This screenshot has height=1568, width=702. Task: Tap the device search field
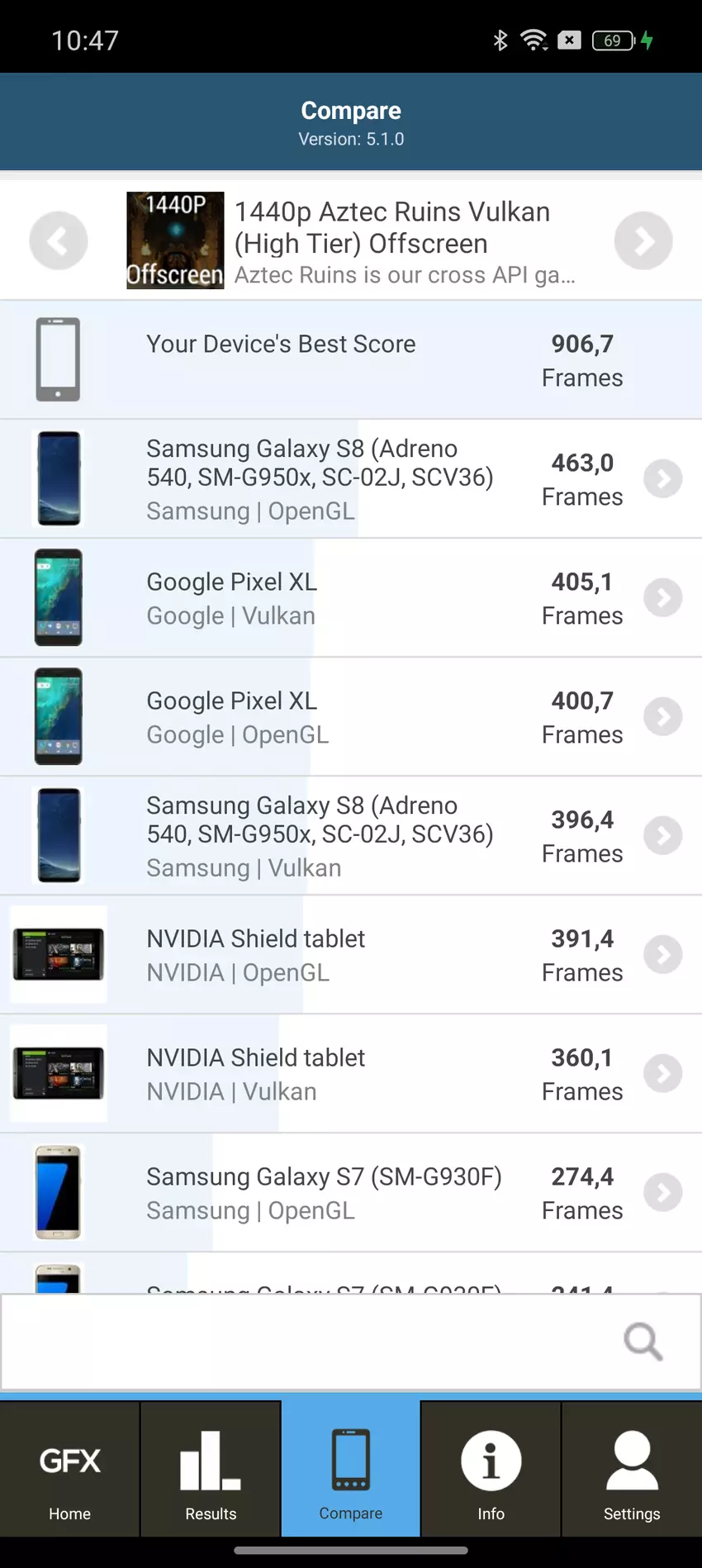306,1342
